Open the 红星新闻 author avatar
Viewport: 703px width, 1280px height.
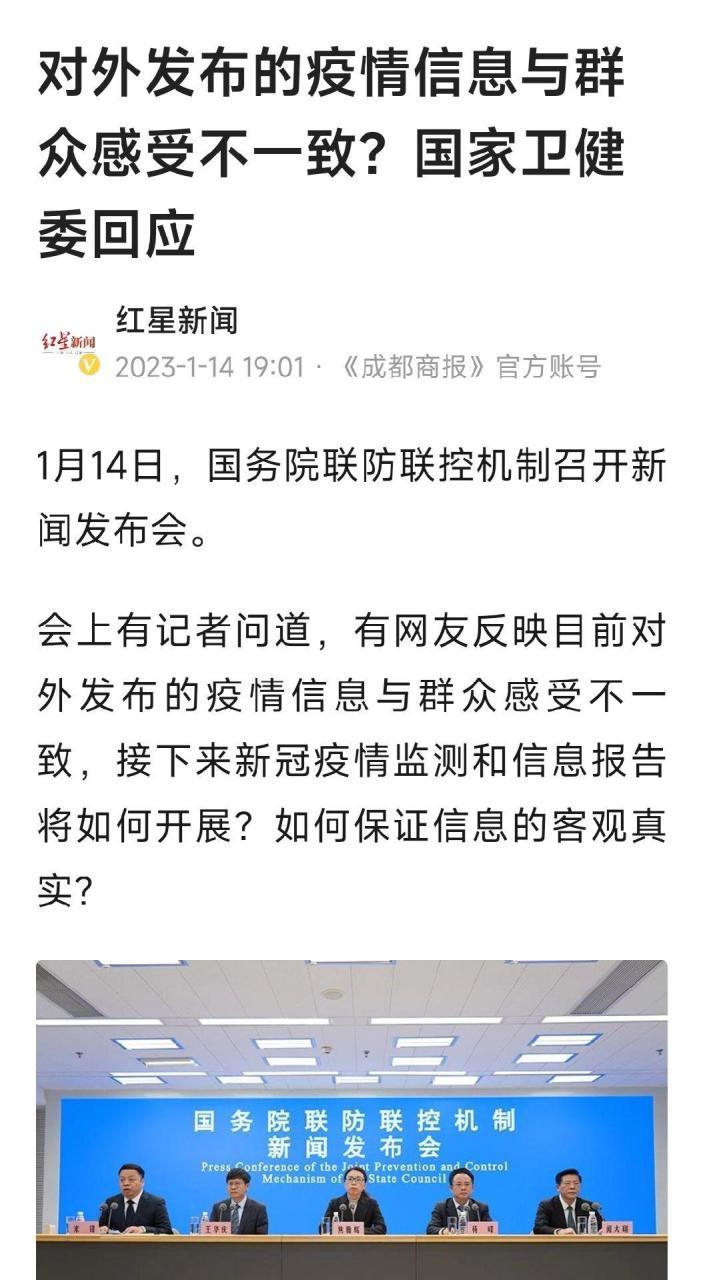69,345
